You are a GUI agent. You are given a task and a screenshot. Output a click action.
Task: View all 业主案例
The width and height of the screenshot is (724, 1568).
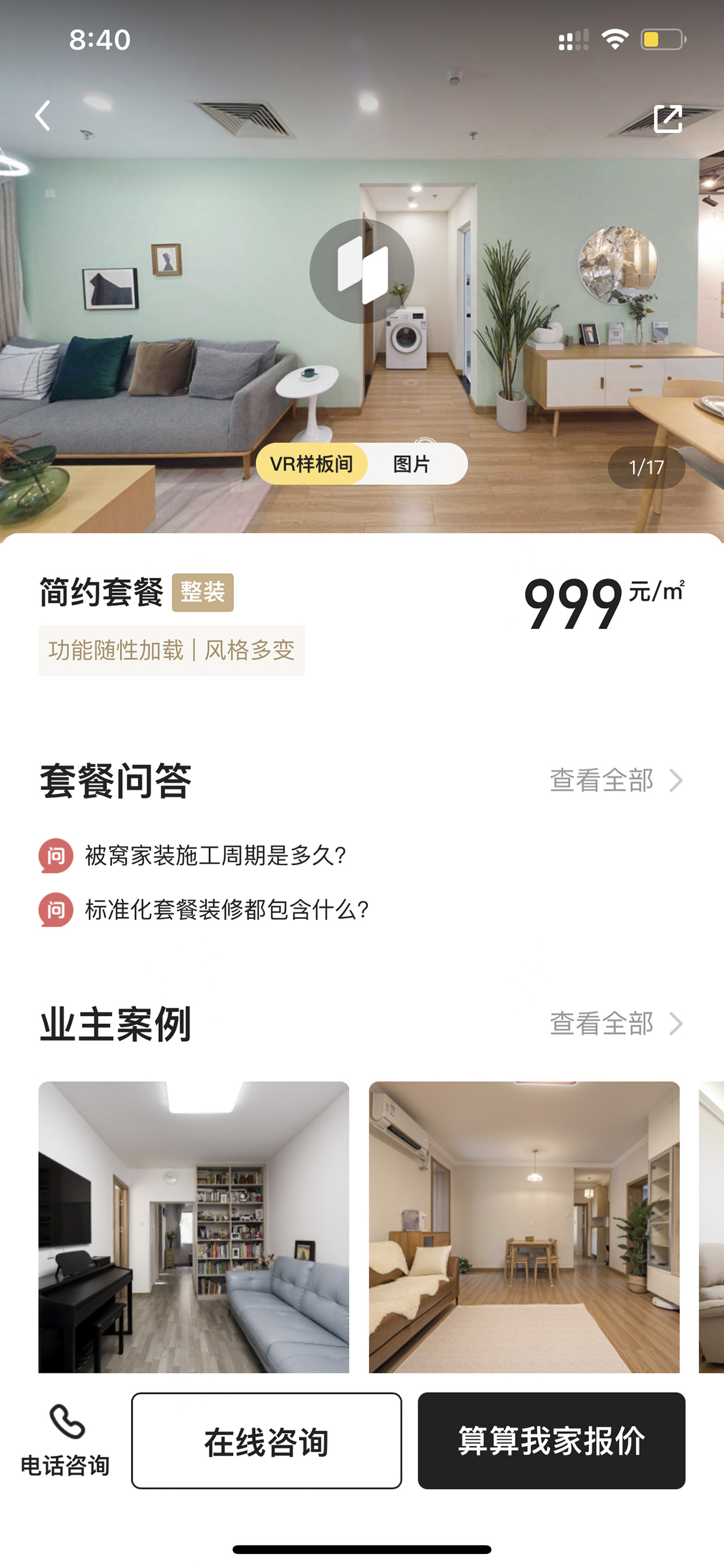617,1024
